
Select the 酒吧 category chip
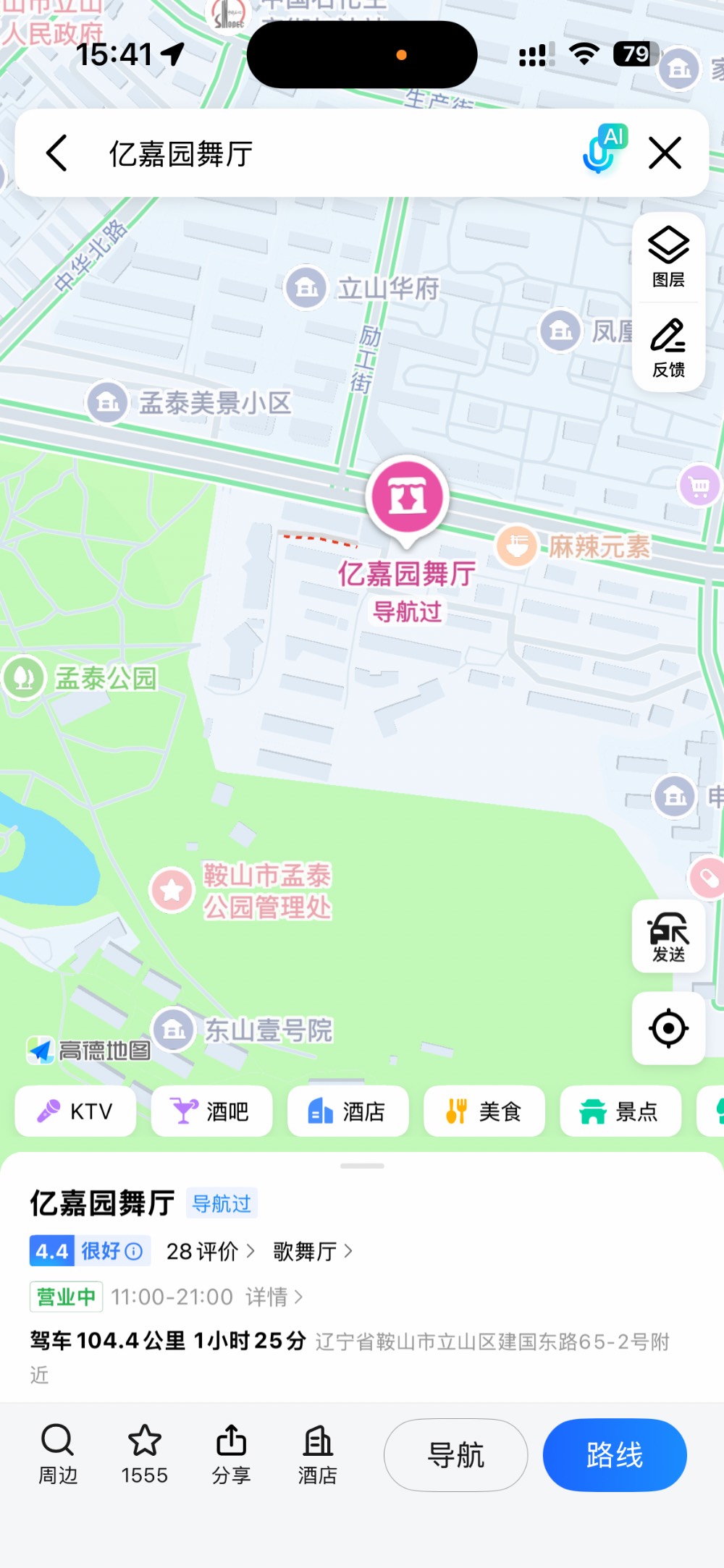211,1111
